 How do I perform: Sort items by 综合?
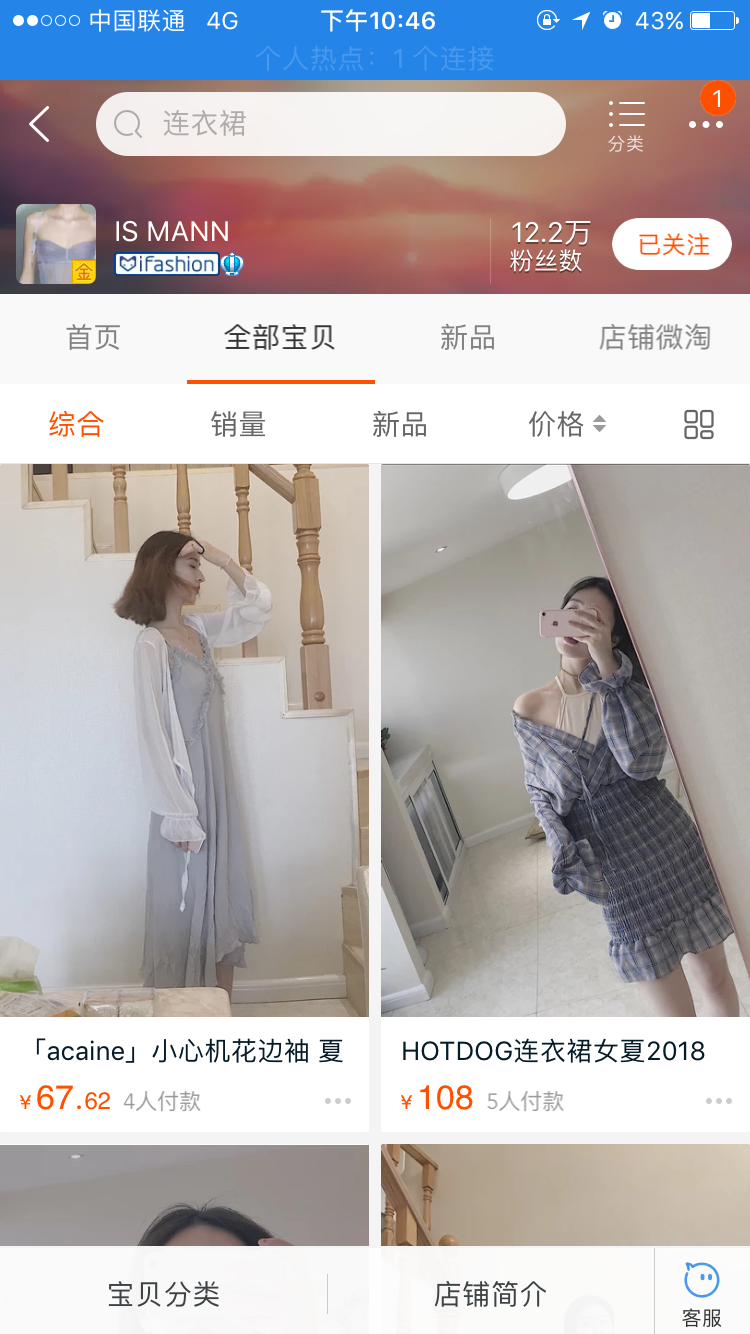(76, 425)
